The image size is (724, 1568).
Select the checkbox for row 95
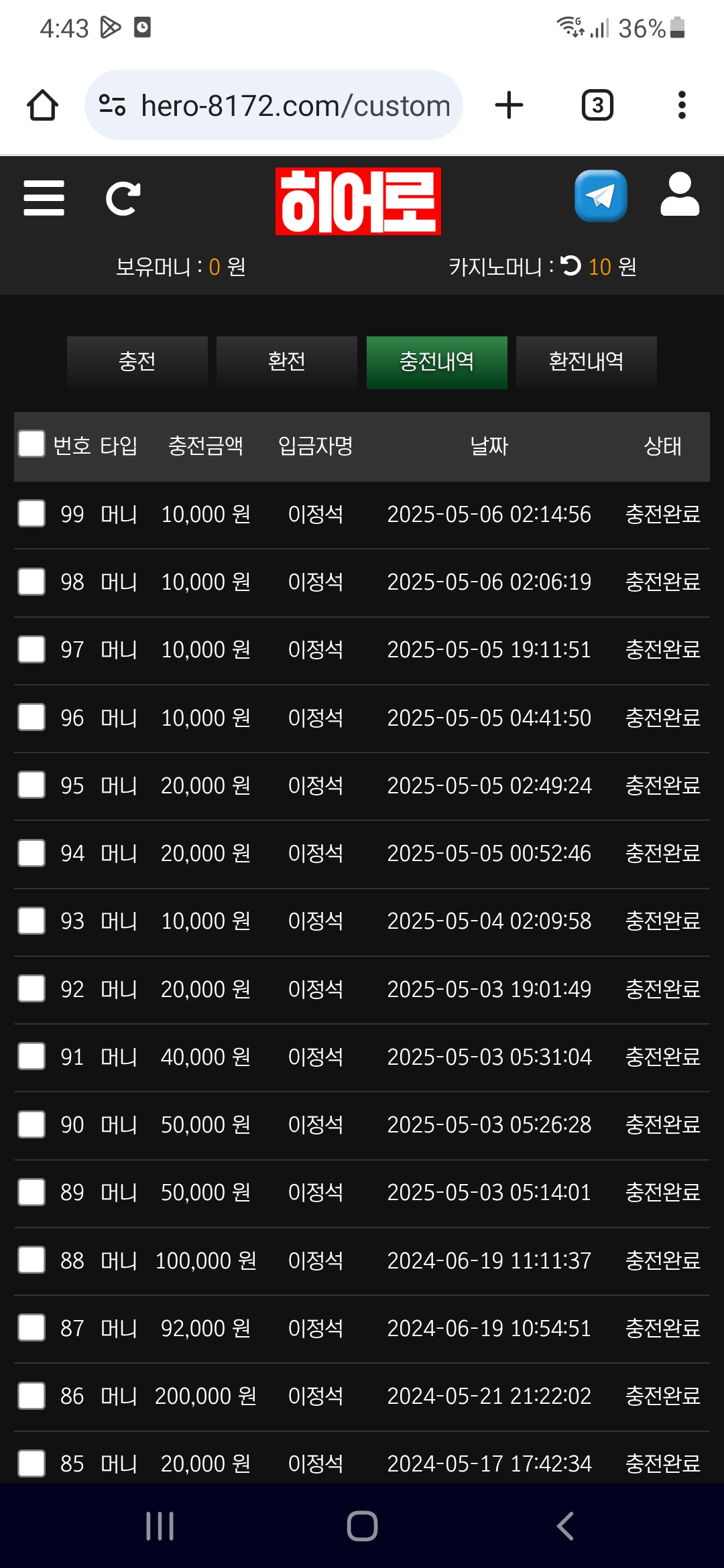[x=32, y=785]
